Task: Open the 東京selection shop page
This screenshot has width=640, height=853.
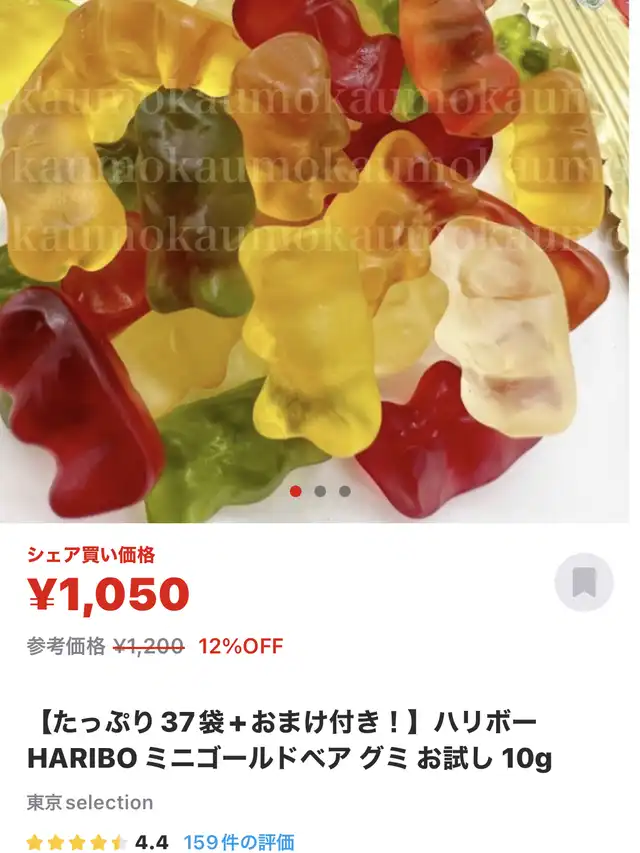Action: tap(90, 802)
